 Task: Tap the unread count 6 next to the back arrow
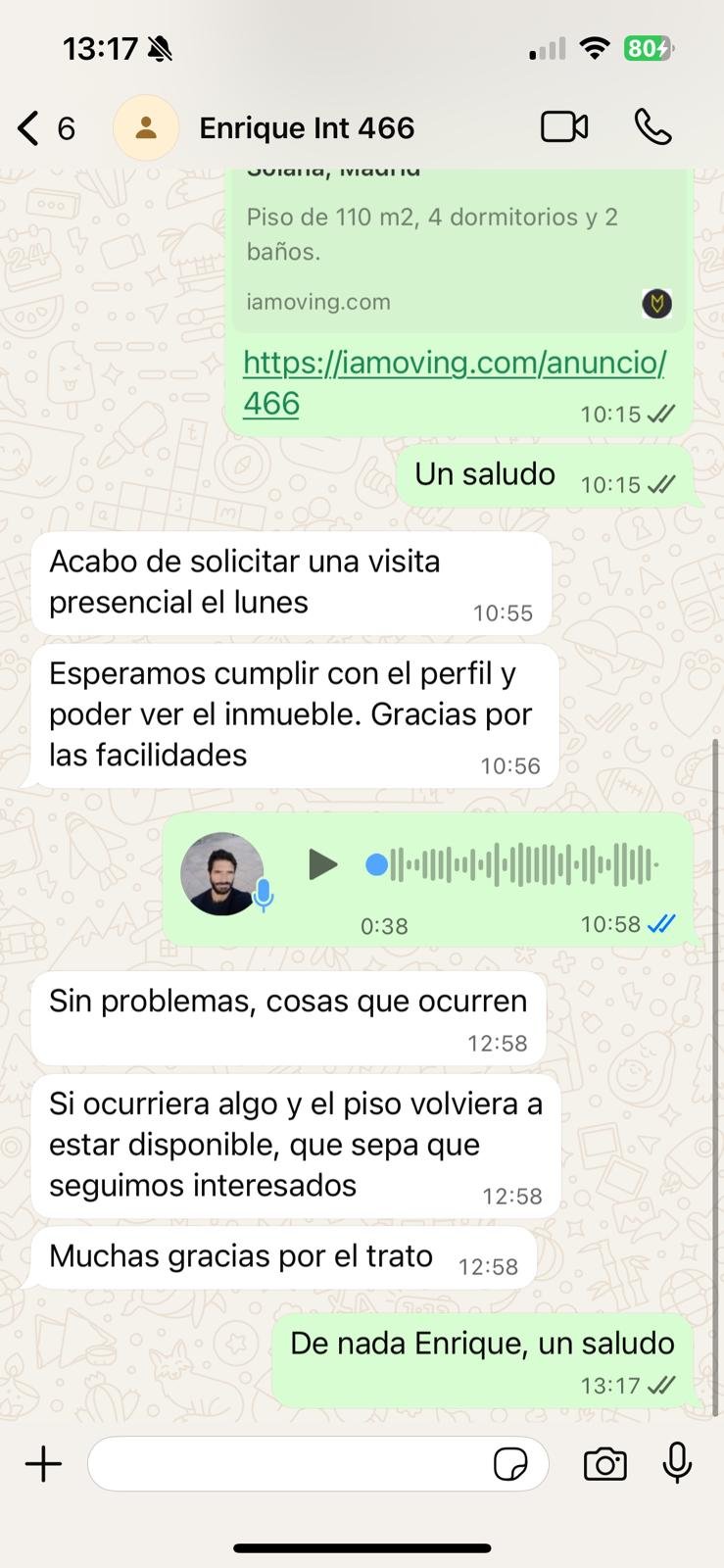(66, 126)
